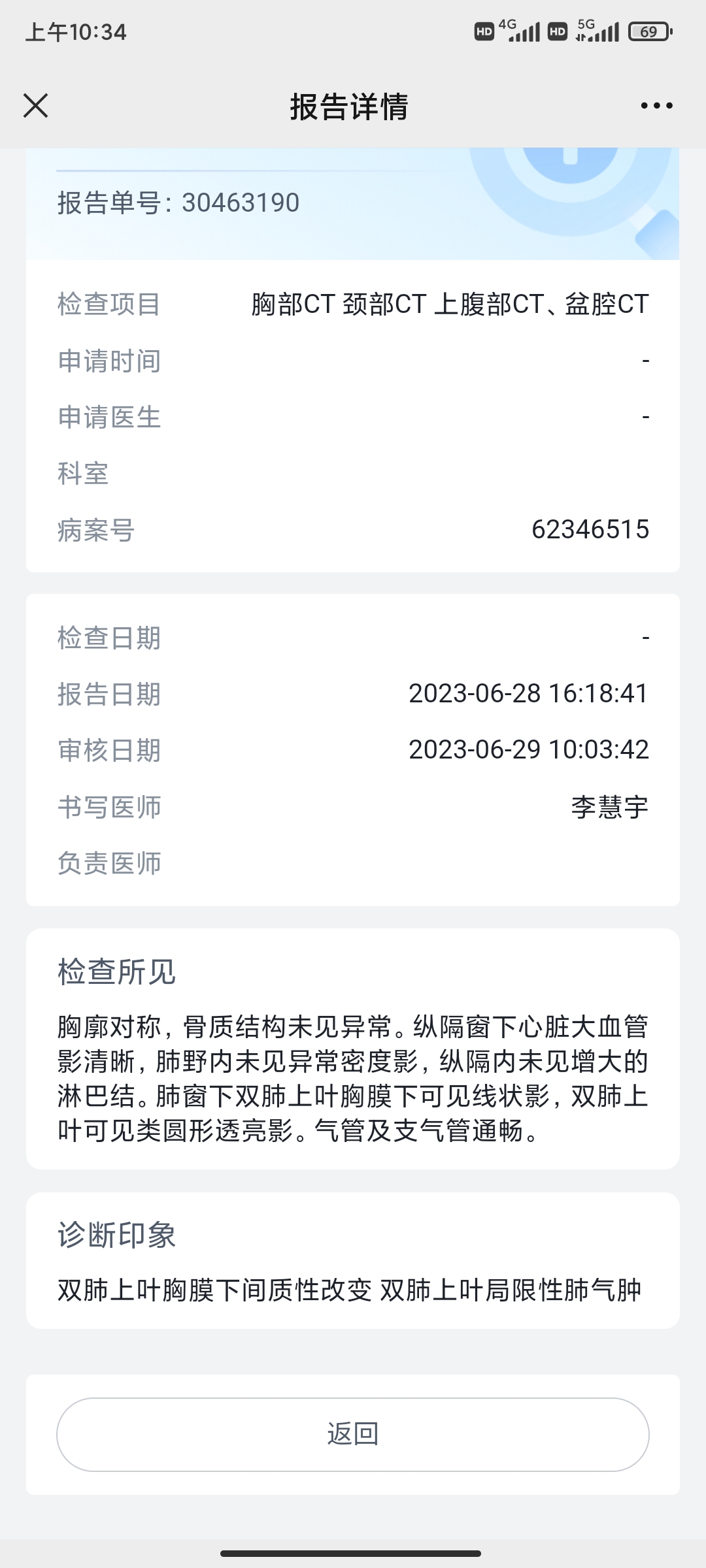Close the report details page

36,106
